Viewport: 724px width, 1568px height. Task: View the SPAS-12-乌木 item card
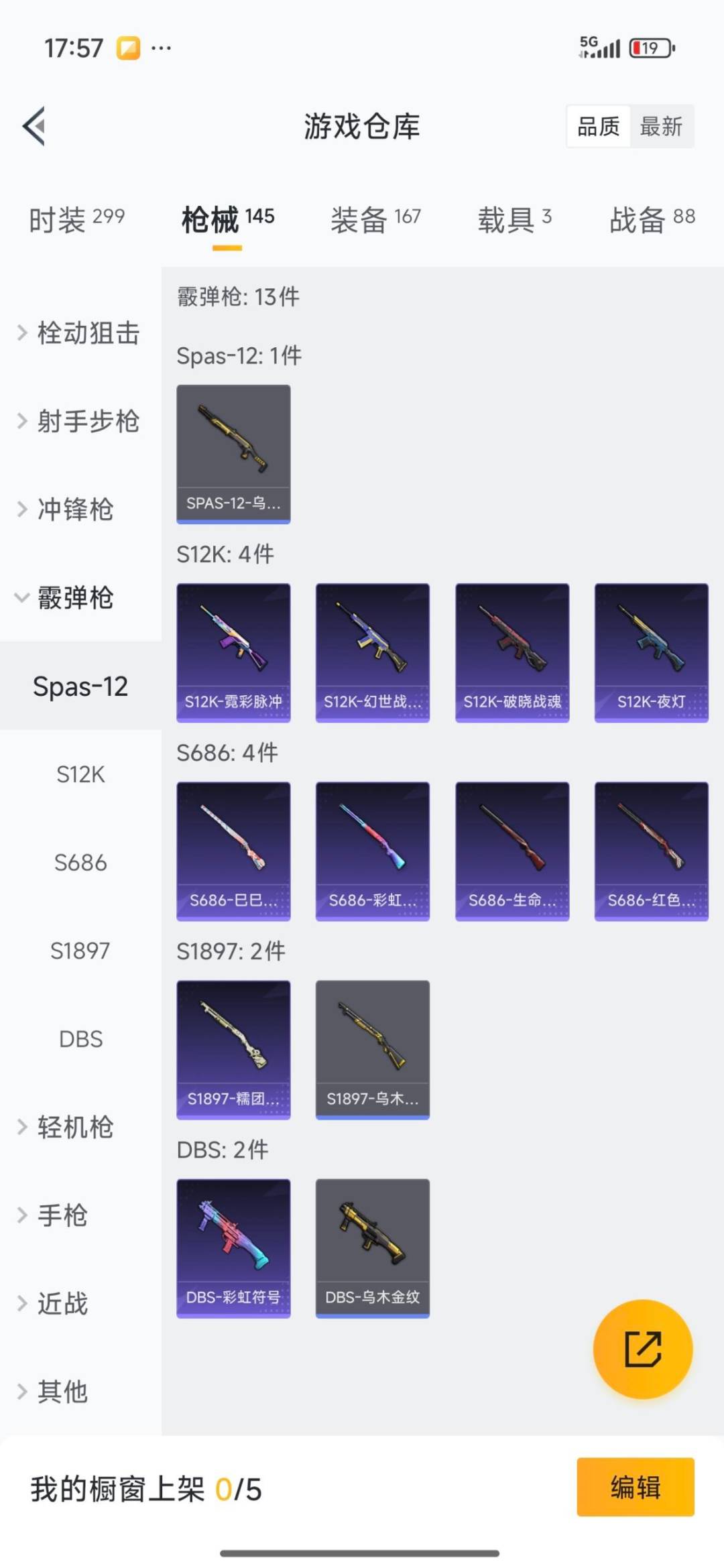233,453
